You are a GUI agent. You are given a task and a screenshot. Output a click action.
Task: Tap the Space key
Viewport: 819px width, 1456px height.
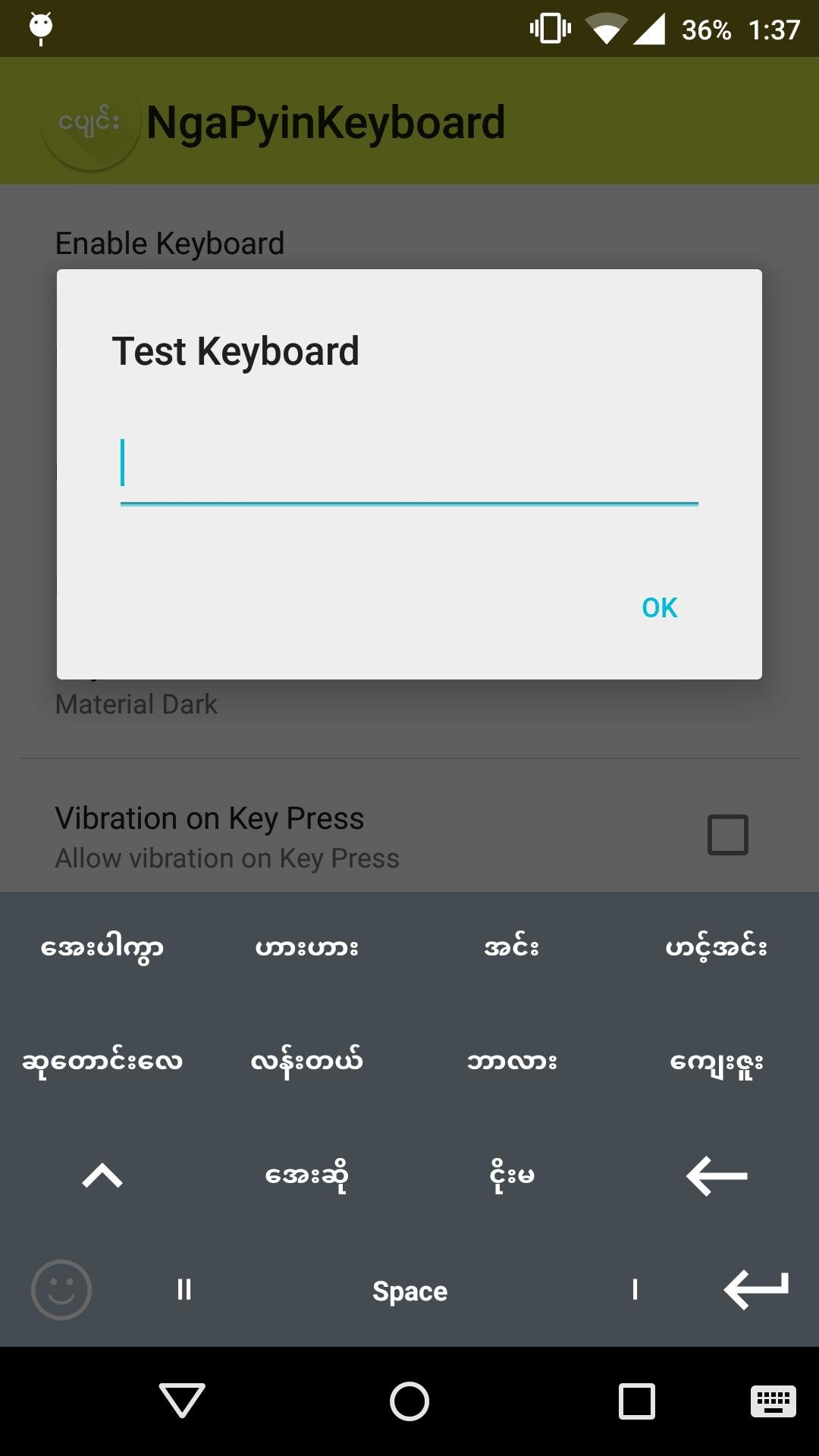pyautogui.click(x=409, y=1291)
